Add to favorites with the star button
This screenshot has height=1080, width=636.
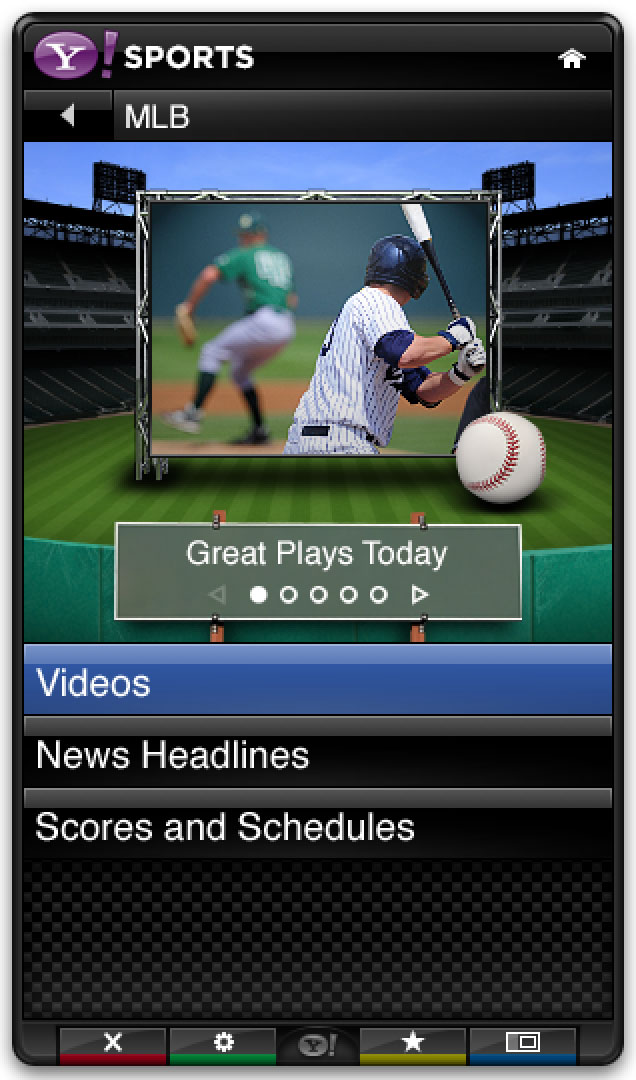pyautogui.click(x=412, y=1043)
